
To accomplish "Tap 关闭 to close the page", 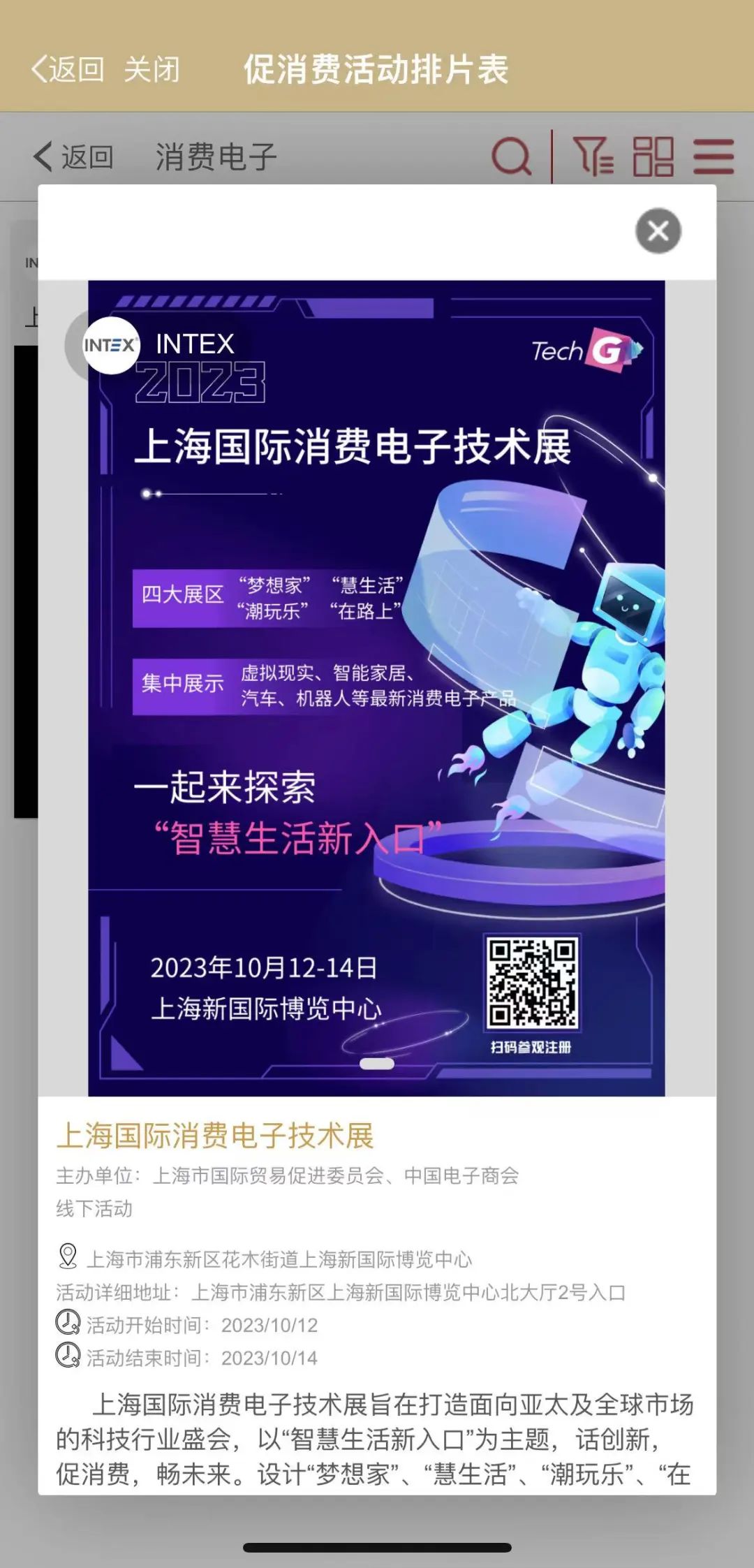I will 152,70.
